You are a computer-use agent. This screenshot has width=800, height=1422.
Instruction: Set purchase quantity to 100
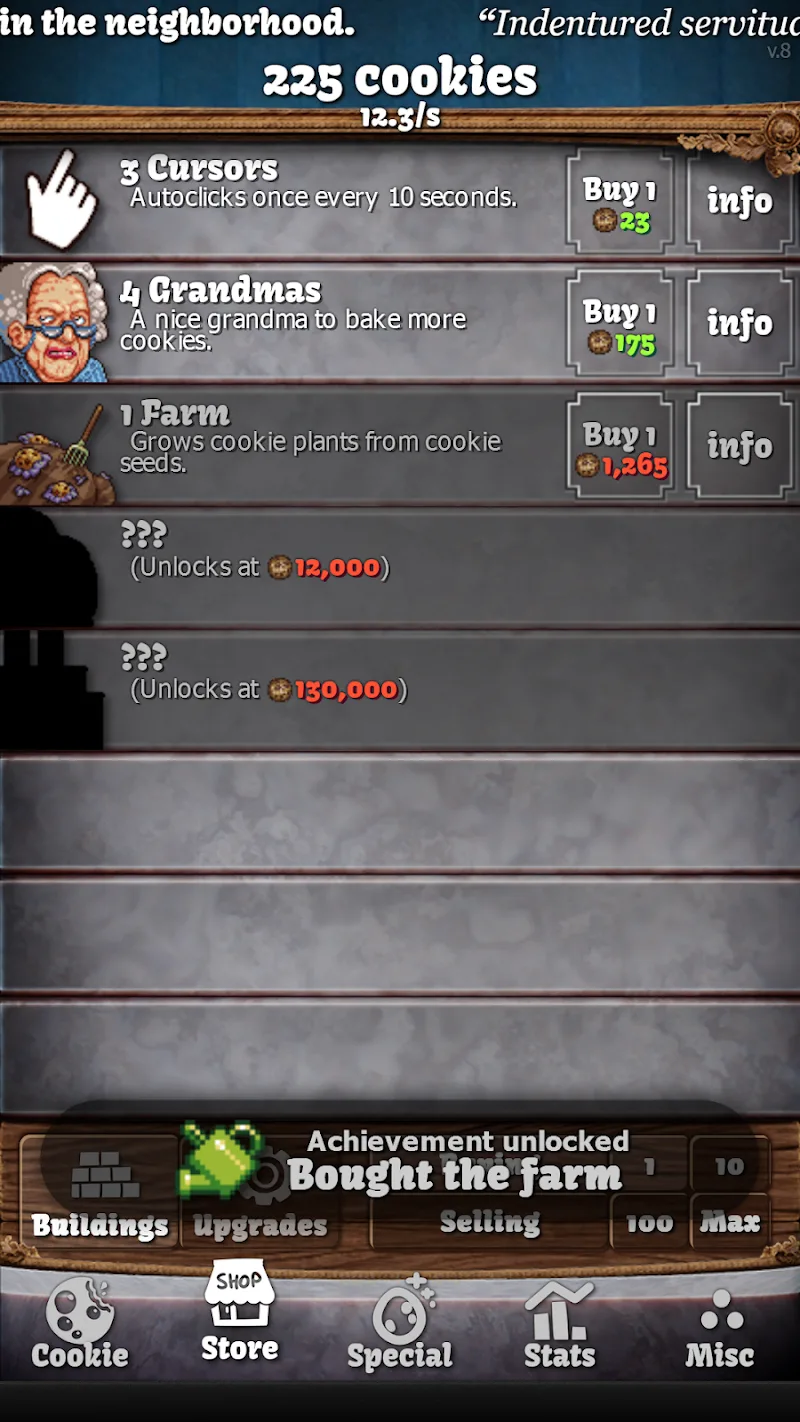(649, 1223)
